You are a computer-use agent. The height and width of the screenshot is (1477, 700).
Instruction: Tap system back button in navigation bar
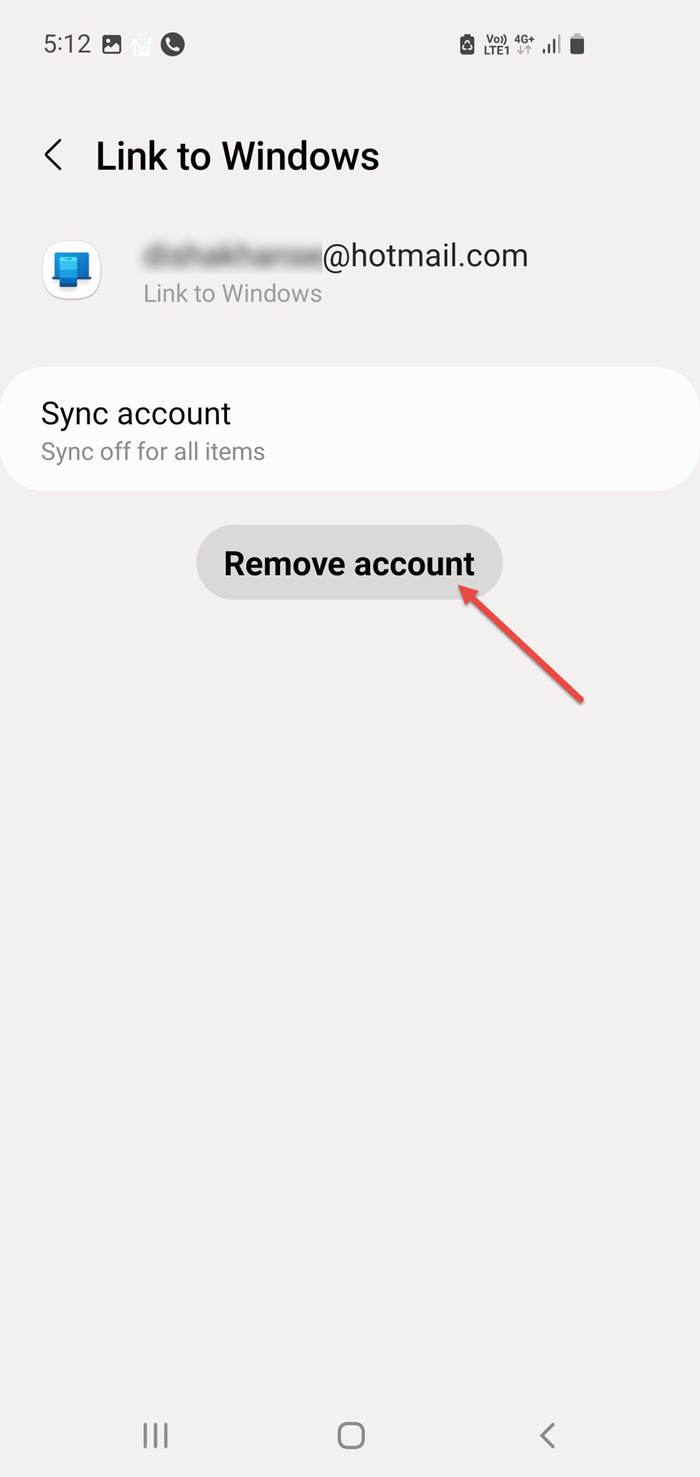pos(547,1436)
